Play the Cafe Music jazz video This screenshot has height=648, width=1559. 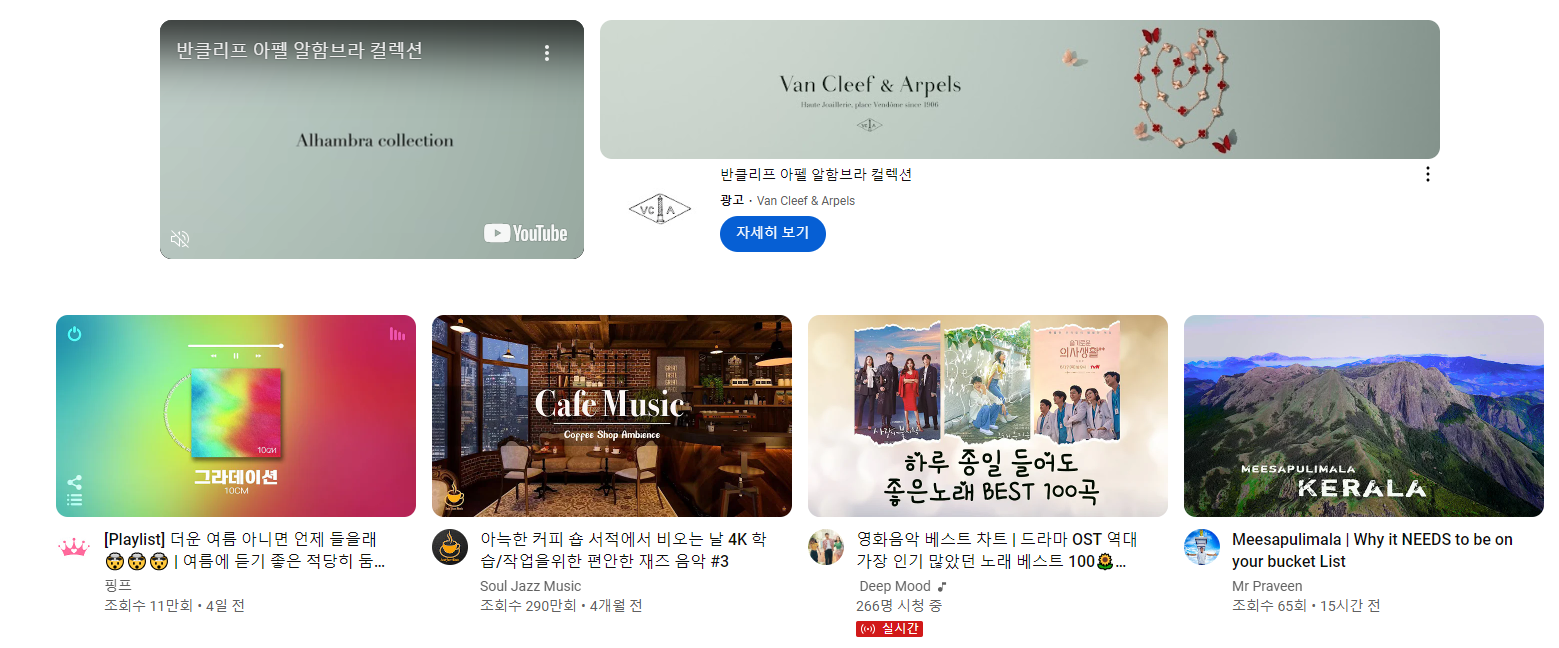pyautogui.click(x=611, y=416)
